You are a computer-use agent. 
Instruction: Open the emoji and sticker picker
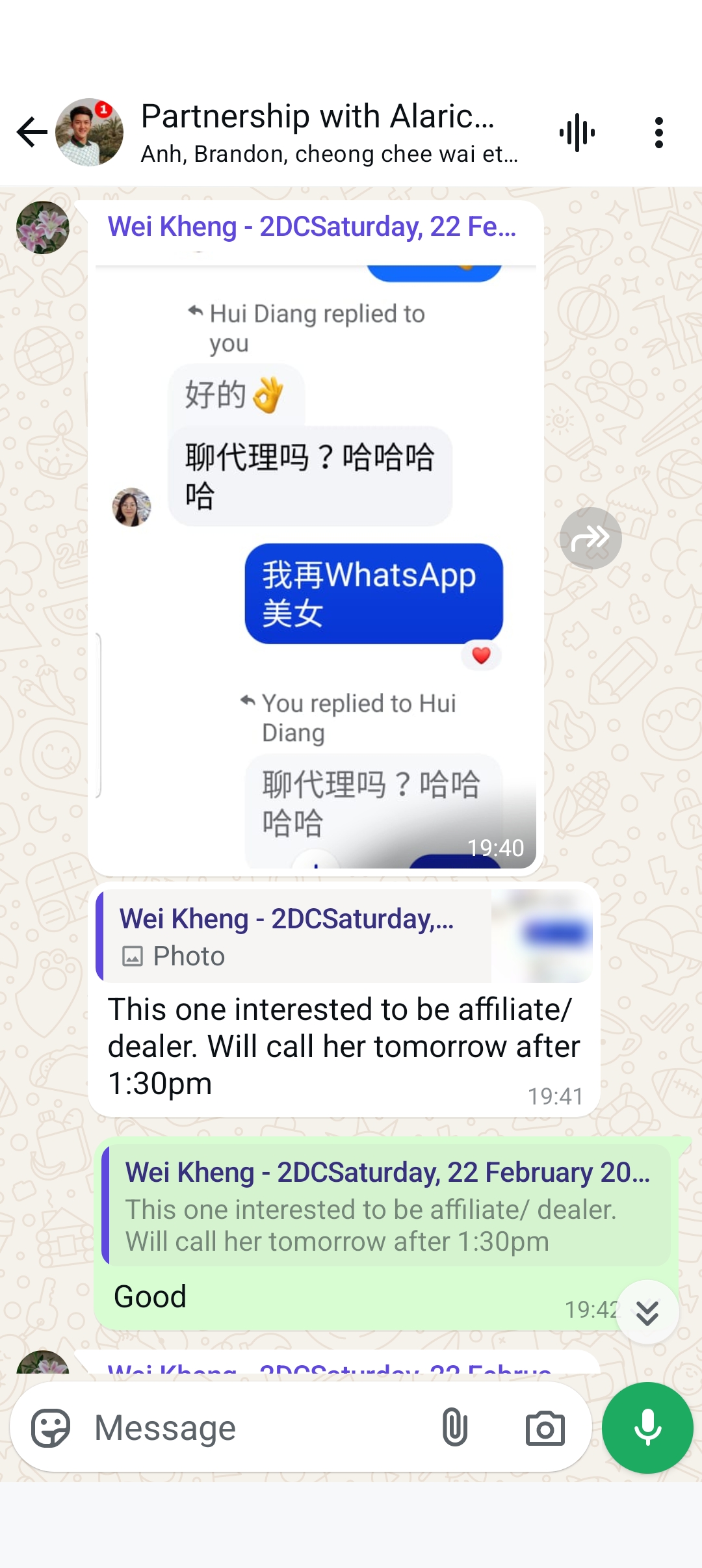click(x=51, y=1428)
